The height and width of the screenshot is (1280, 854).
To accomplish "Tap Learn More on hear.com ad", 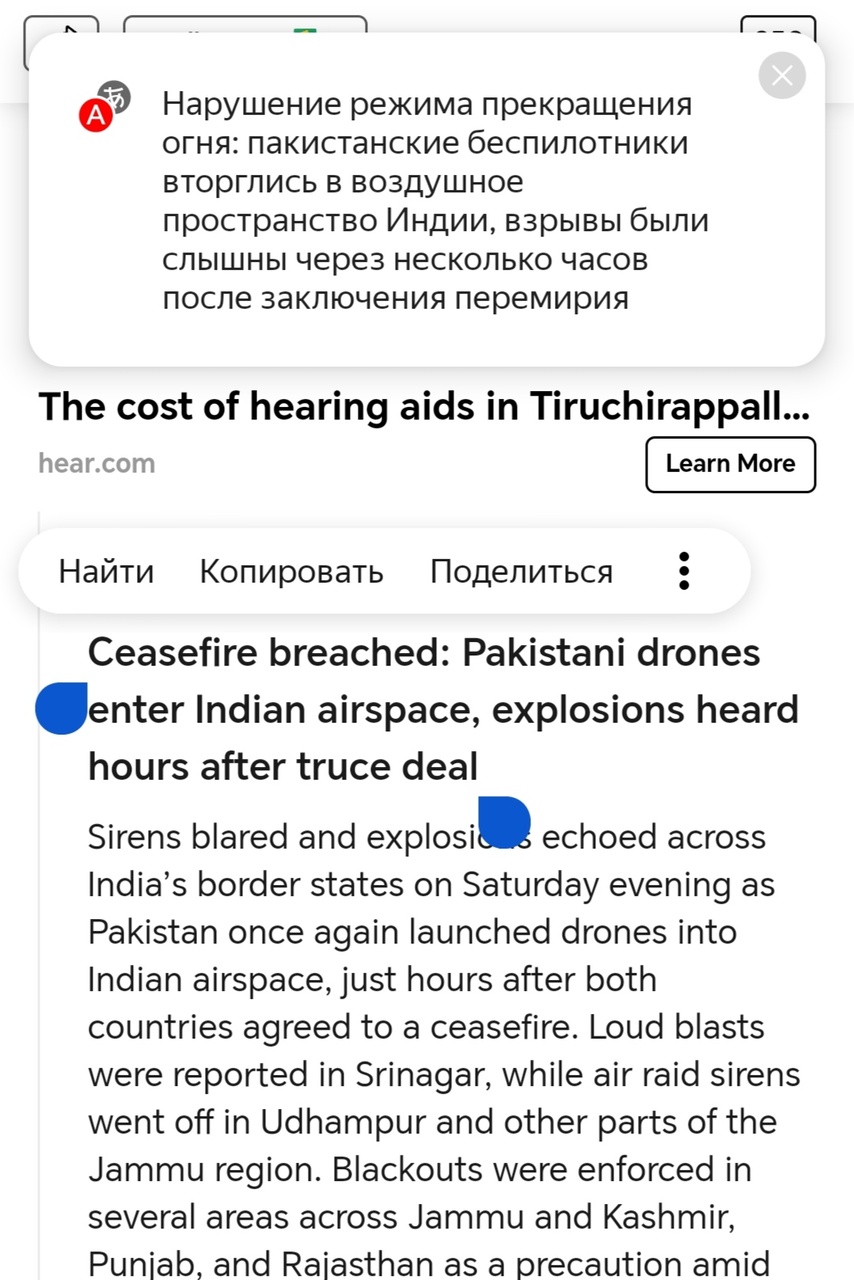I will point(730,464).
